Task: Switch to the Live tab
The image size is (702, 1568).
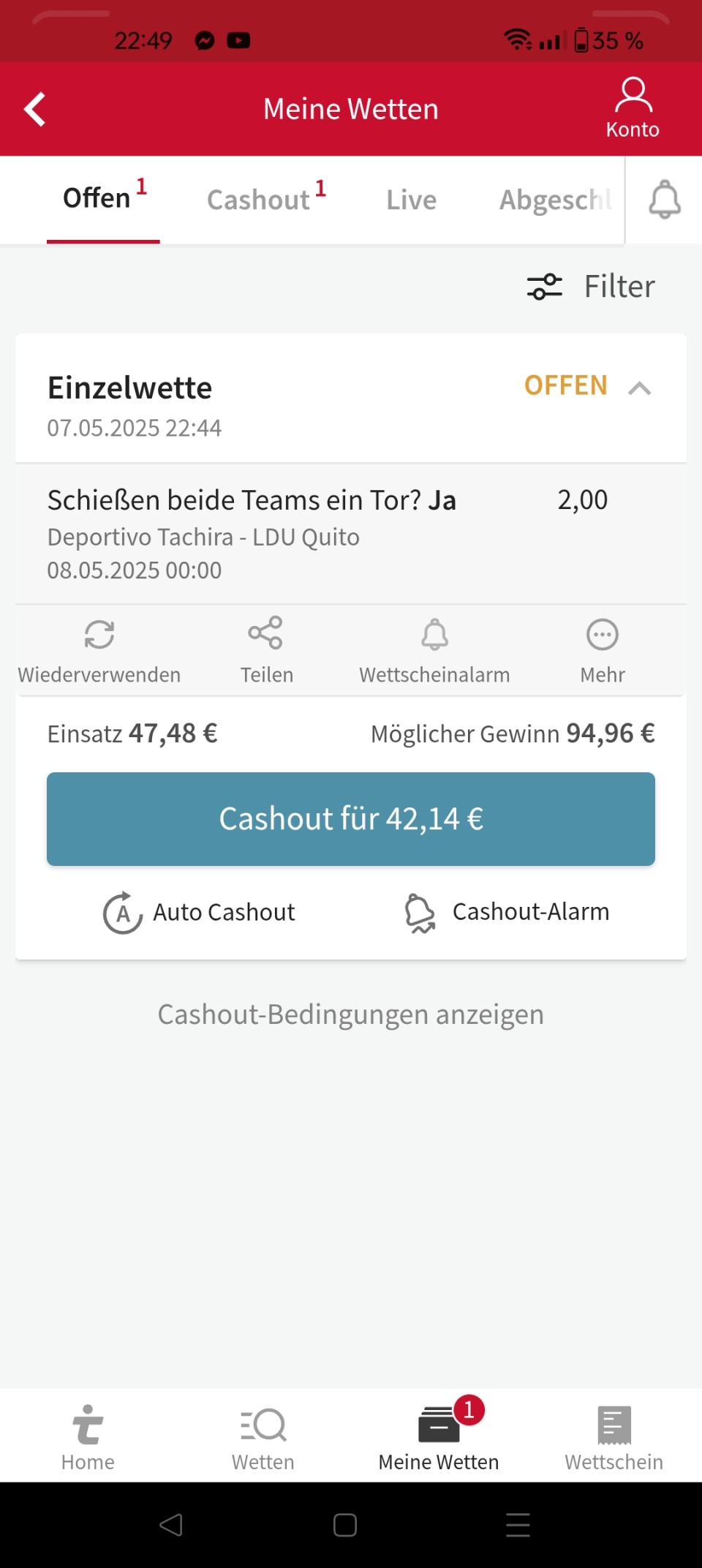Action: (411, 200)
